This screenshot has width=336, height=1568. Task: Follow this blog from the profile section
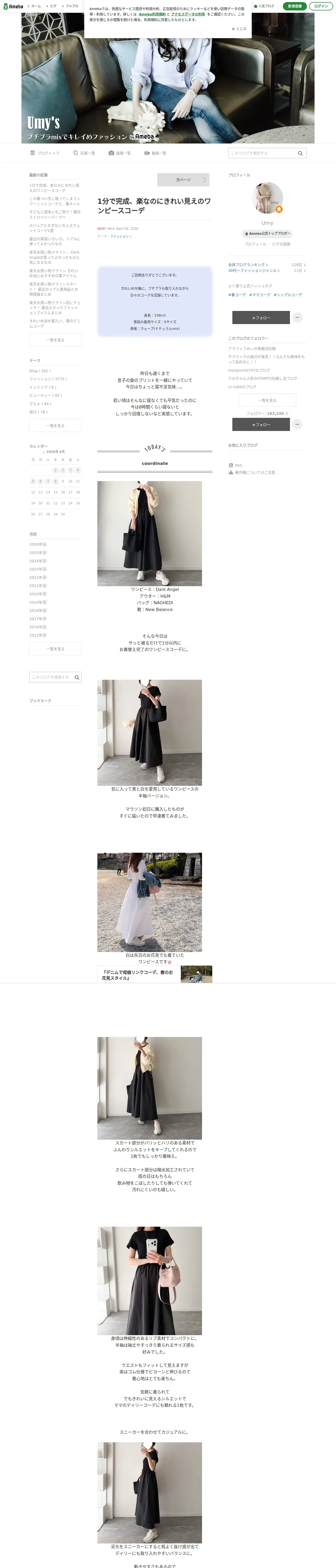[261, 318]
